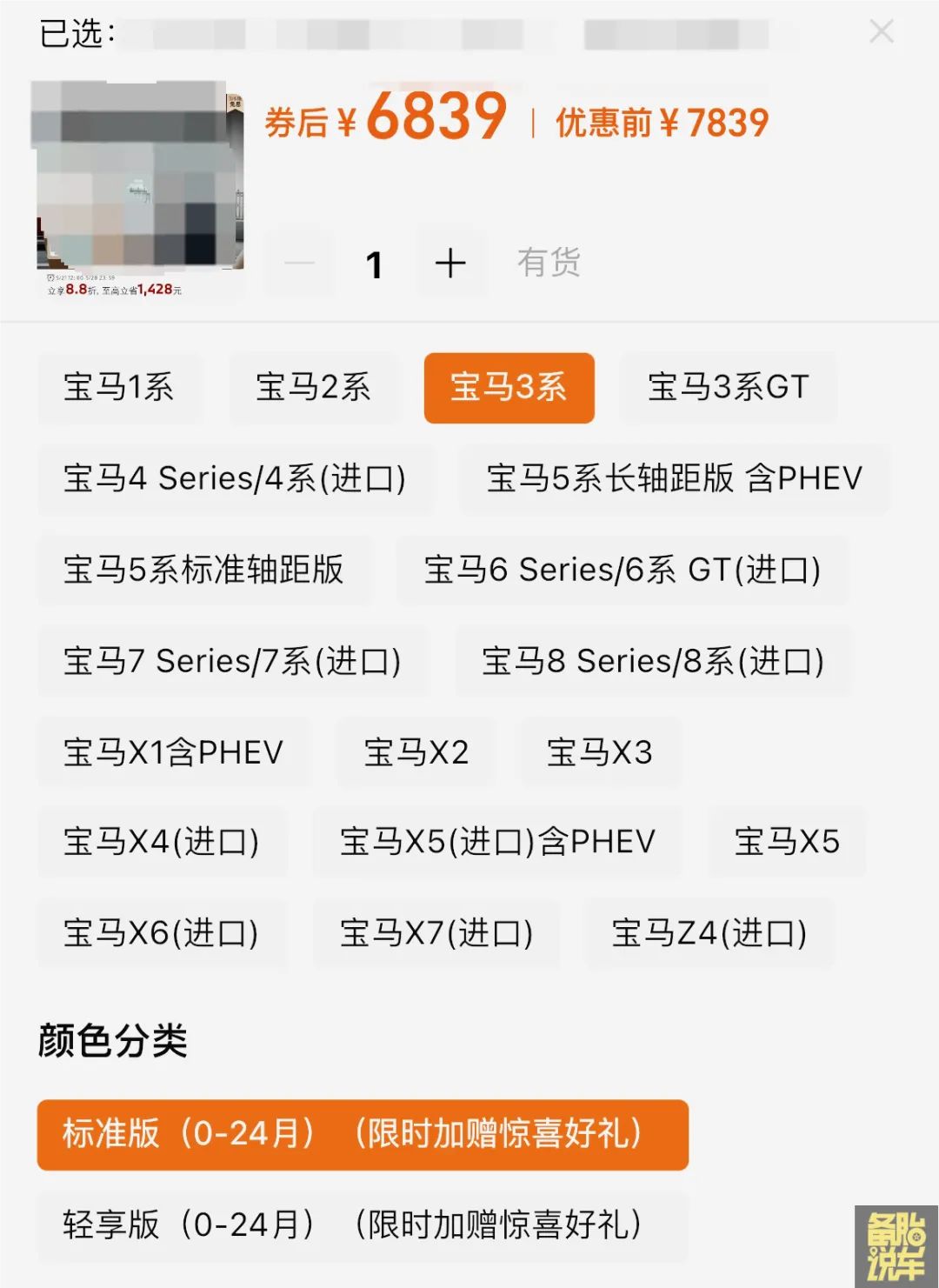Decrease quantity with the minus button
Image resolution: width=939 pixels, height=1288 pixels.
(x=300, y=263)
